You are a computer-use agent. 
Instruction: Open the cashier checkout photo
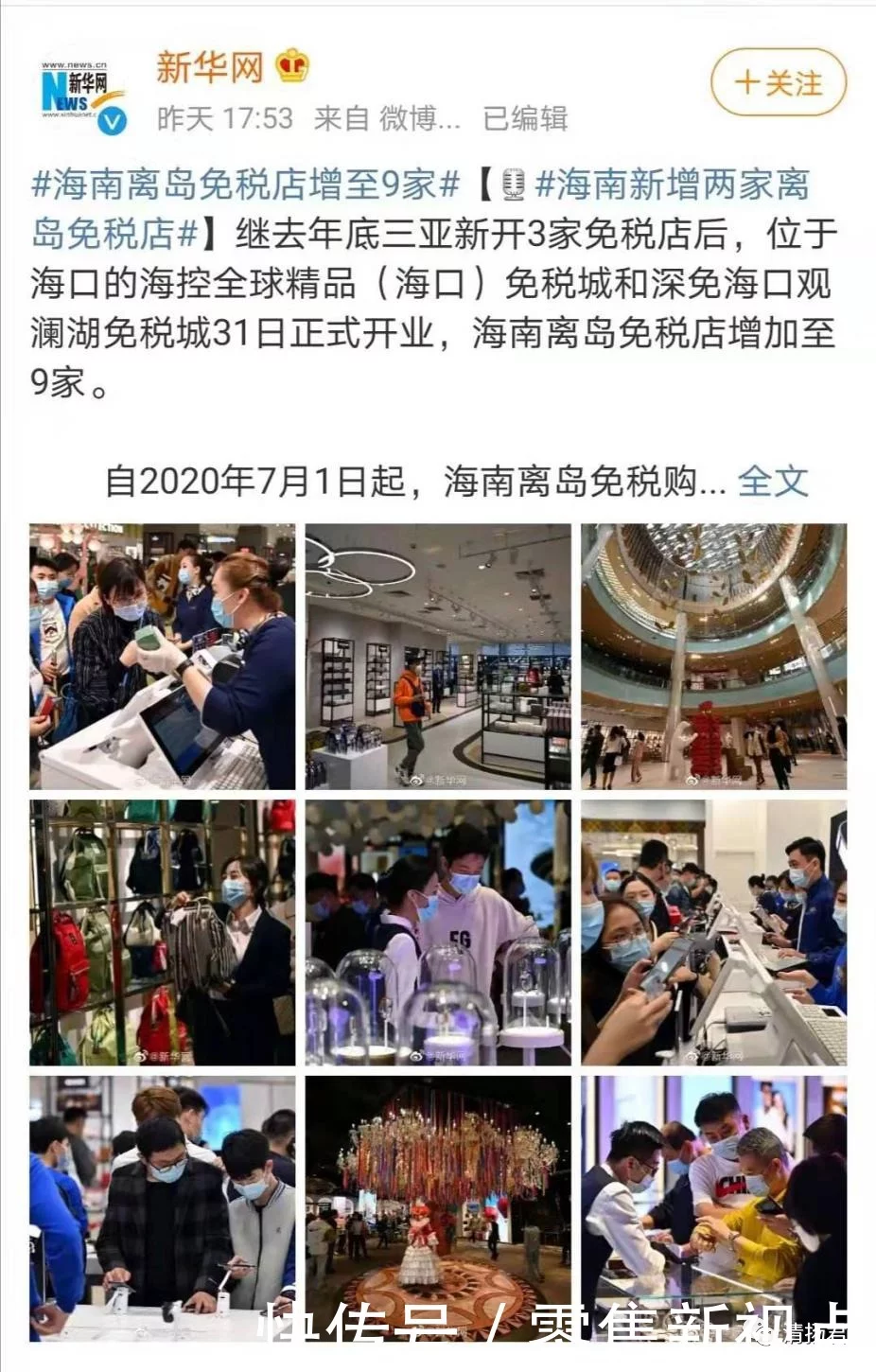(x=162, y=657)
